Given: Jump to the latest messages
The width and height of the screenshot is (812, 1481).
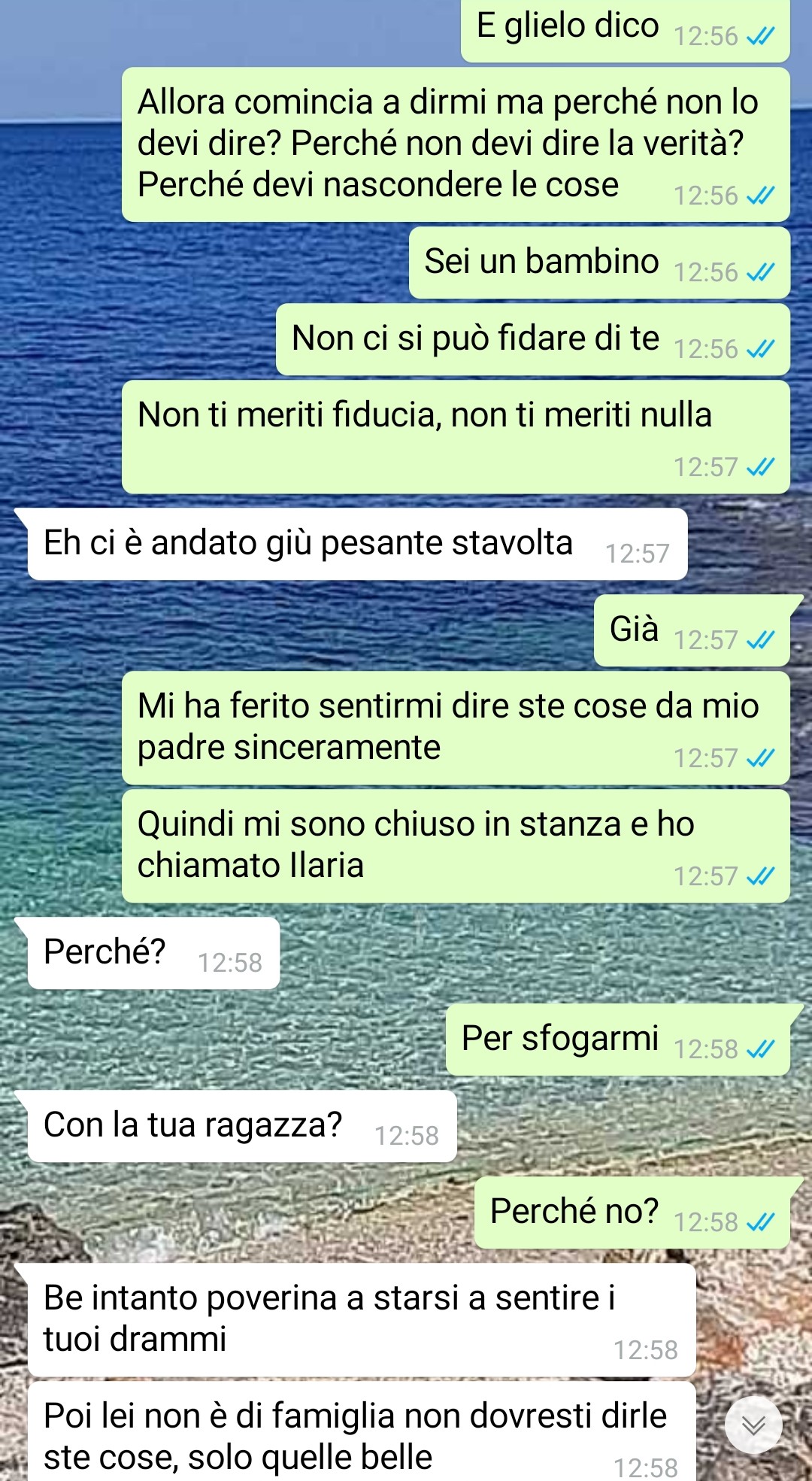Looking at the screenshot, I should (753, 1425).
